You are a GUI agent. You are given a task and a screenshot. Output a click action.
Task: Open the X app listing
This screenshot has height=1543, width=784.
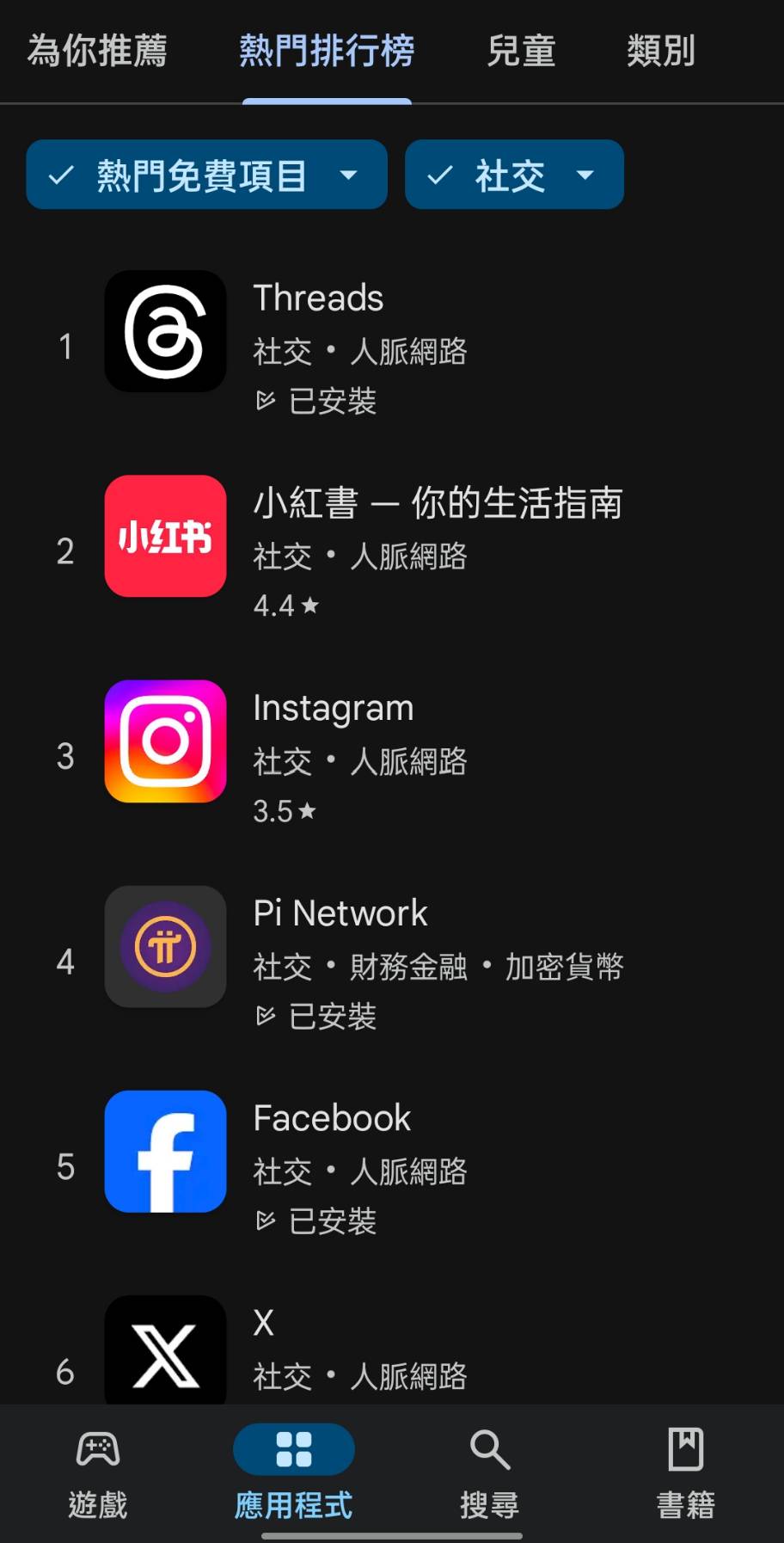click(392, 1349)
